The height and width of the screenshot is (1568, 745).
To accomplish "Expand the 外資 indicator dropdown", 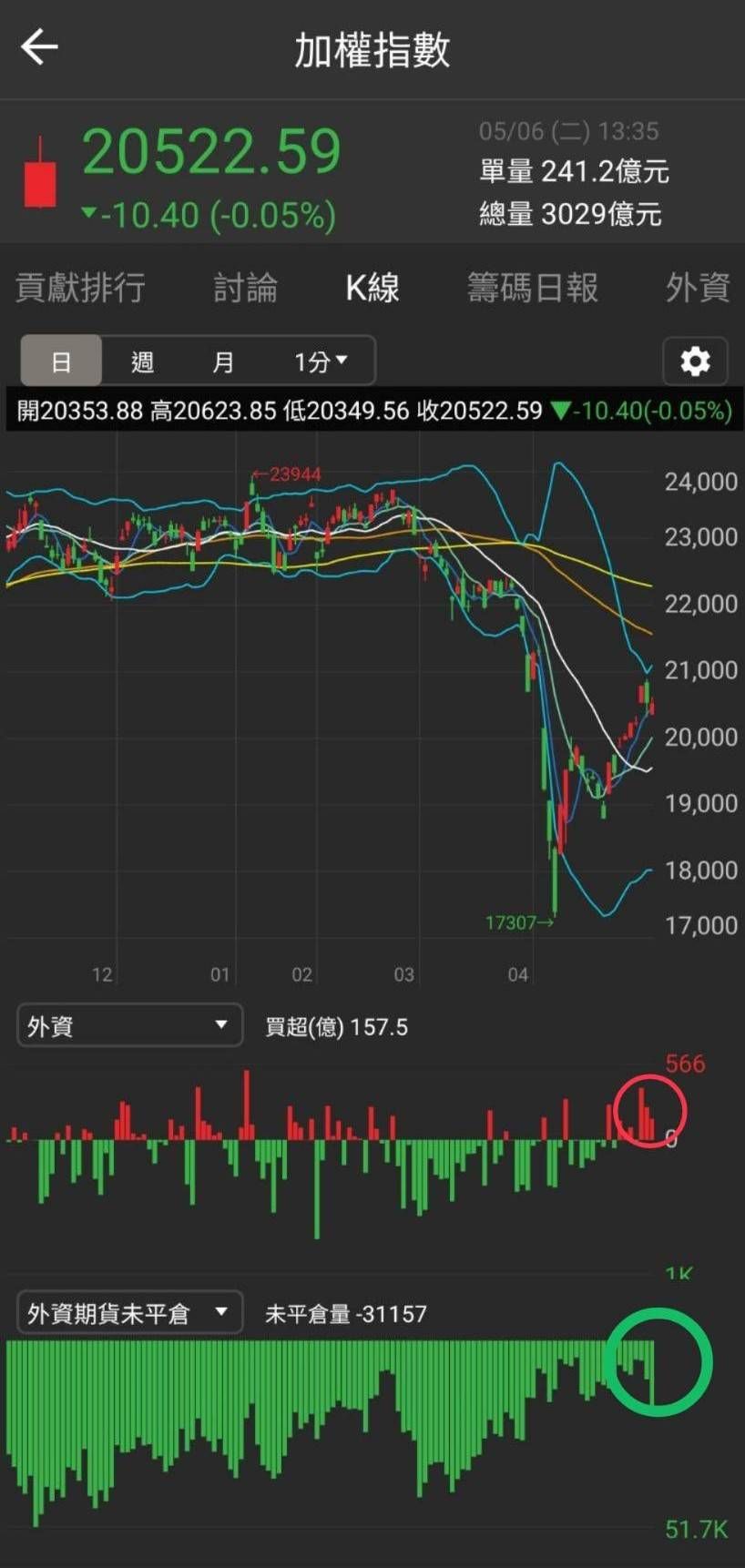I will [x=129, y=1025].
